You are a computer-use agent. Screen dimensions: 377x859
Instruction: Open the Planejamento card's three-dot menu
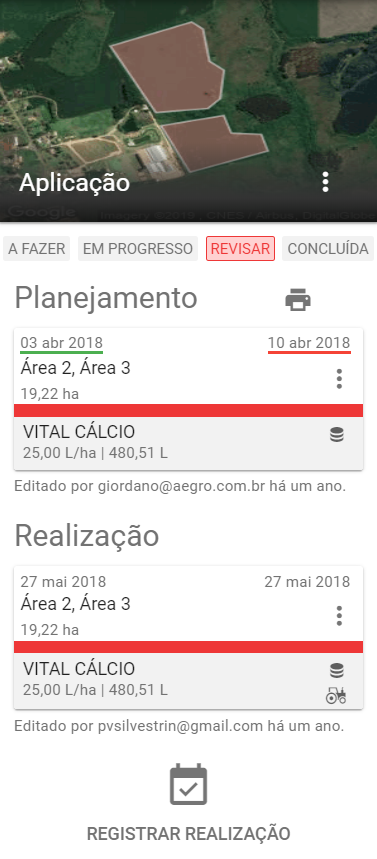point(339,379)
